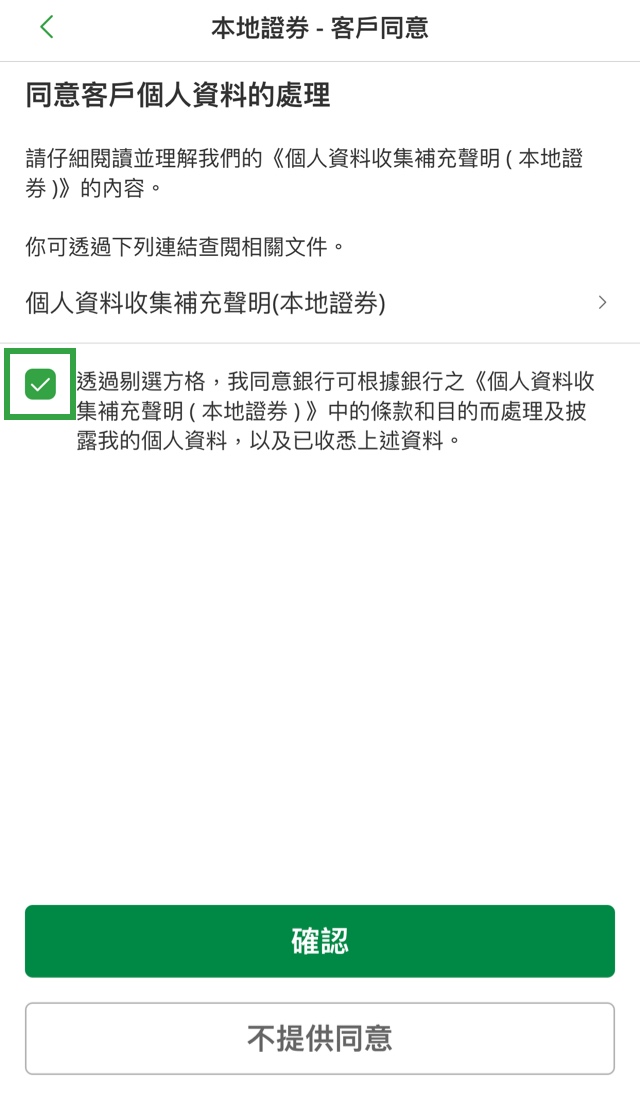Viewport: 640px width, 1100px height.
Task: Choose 不提供同意 to decline consent
Action: (x=320, y=1038)
